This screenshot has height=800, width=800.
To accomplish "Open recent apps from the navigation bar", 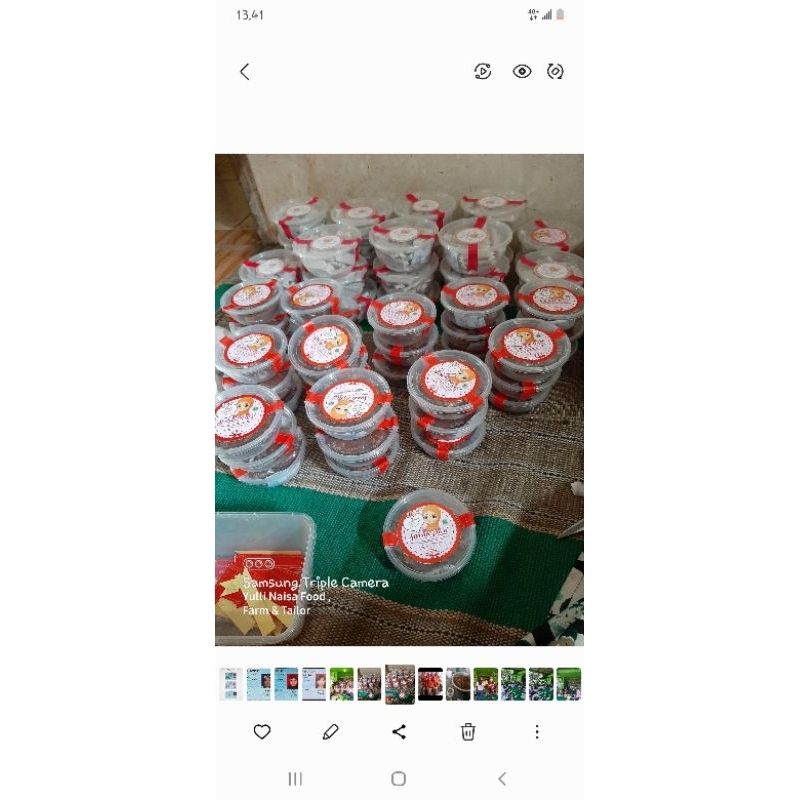I will pos(295,779).
